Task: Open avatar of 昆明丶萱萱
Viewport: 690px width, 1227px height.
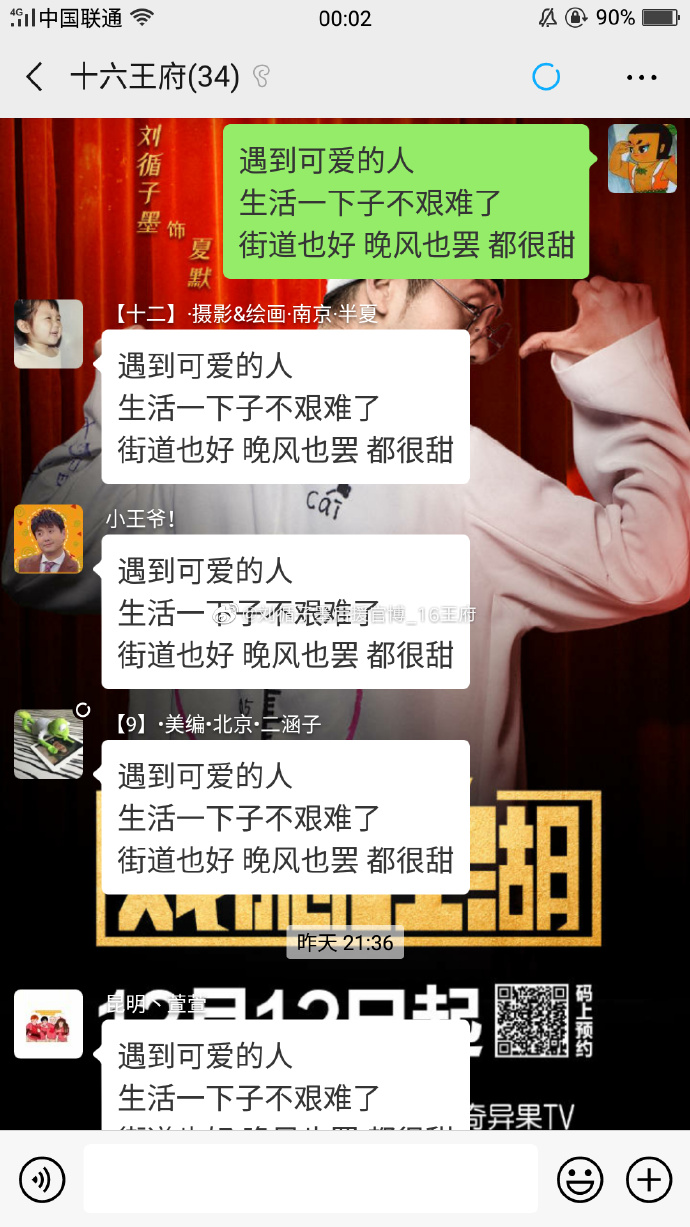Action: [x=48, y=1024]
